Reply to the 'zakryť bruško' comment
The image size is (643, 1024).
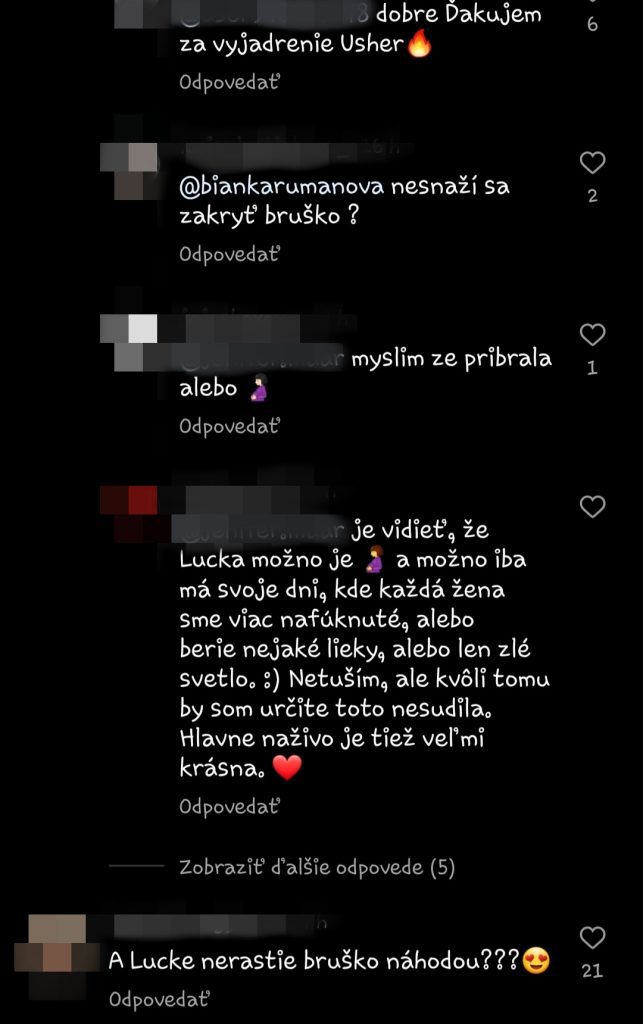pos(229,254)
